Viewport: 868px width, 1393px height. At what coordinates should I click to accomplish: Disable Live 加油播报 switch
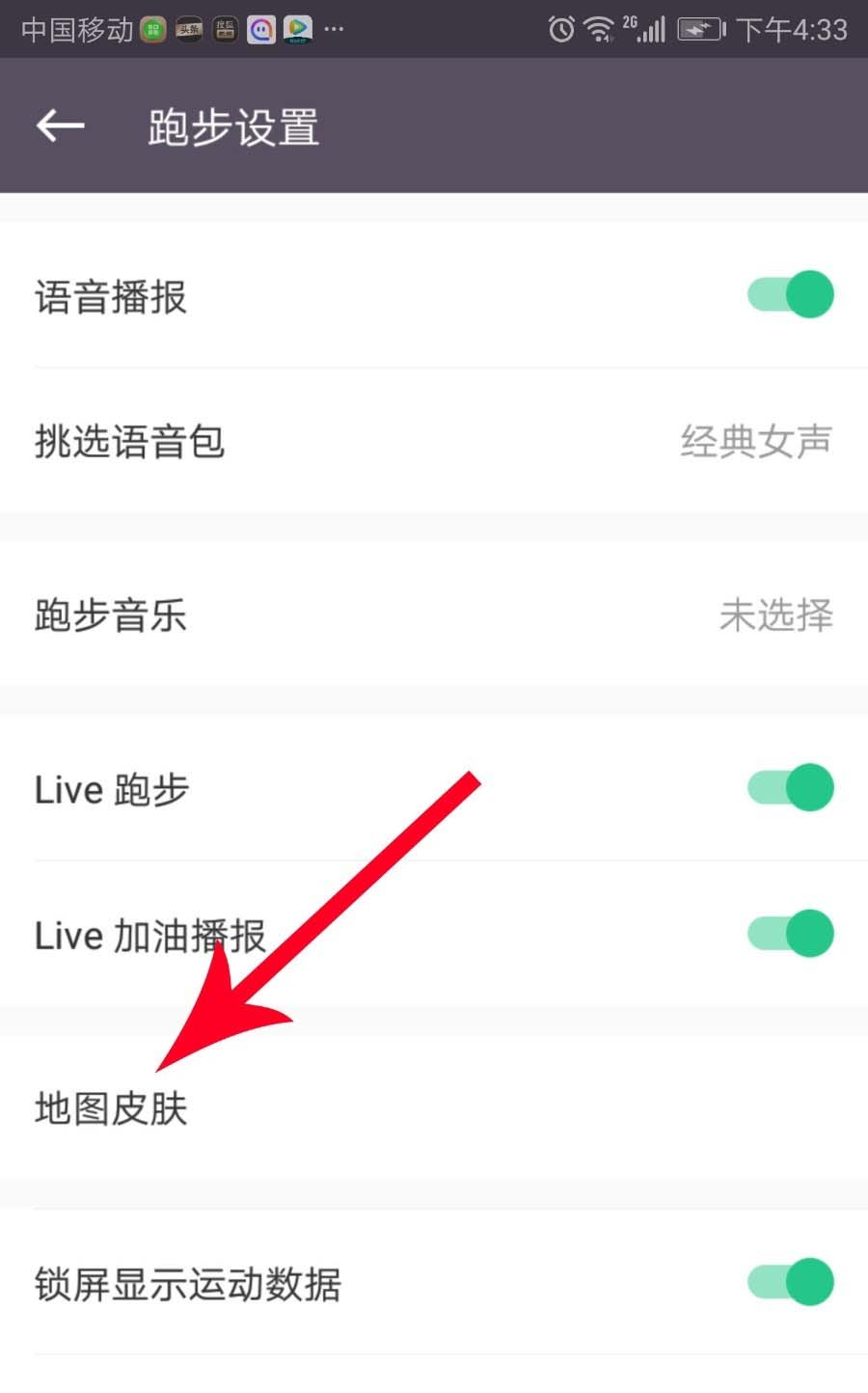790,934
